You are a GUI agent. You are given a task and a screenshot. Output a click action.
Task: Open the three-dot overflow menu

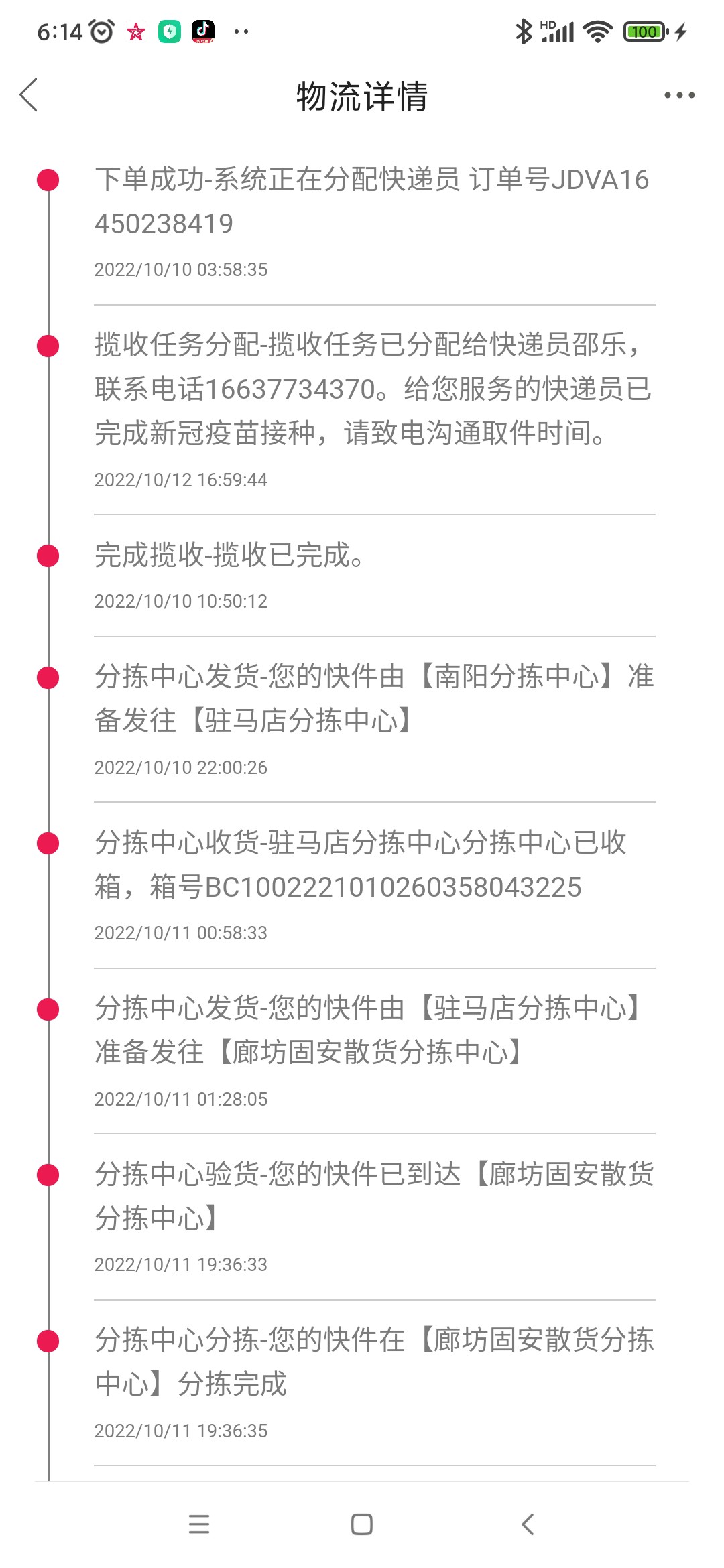pyautogui.click(x=679, y=95)
